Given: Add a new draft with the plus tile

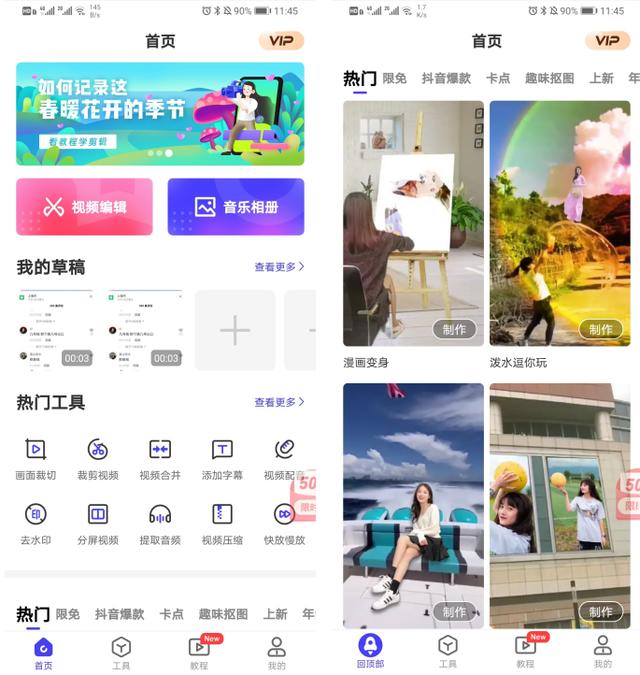Looking at the screenshot, I should [x=235, y=330].
